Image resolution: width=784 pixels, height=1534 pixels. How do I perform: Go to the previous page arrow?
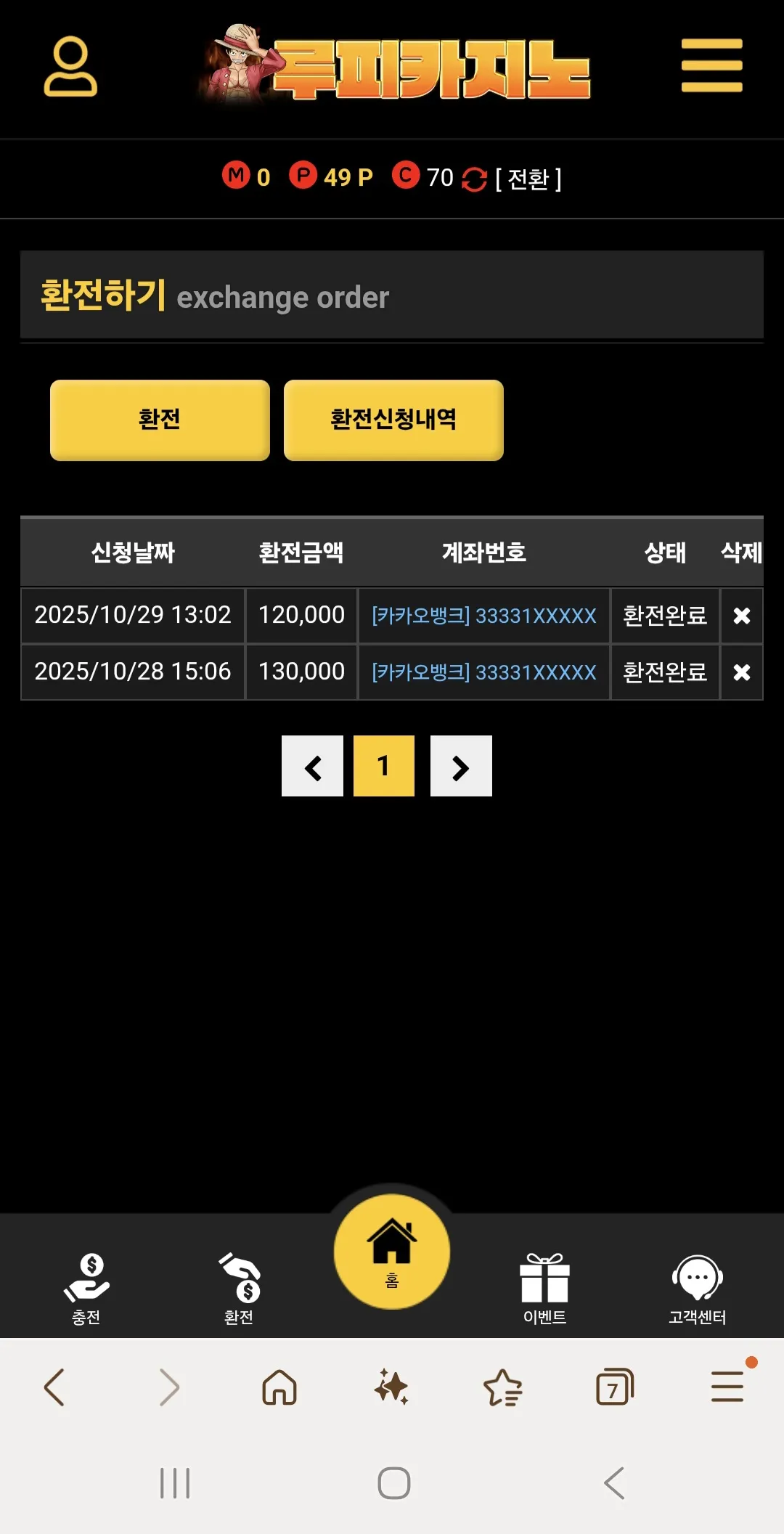click(x=312, y=766)
